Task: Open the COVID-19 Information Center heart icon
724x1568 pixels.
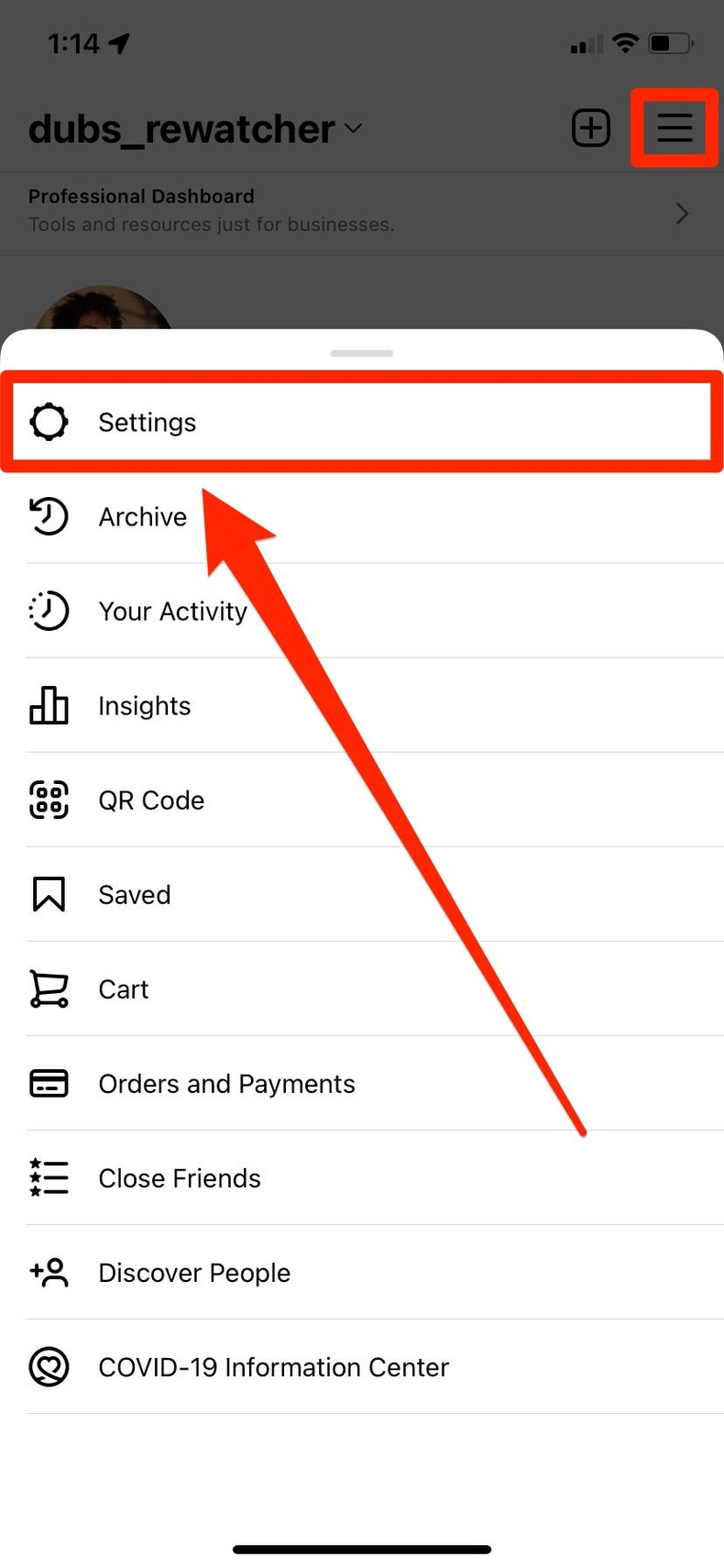Action: [48, 1366]
